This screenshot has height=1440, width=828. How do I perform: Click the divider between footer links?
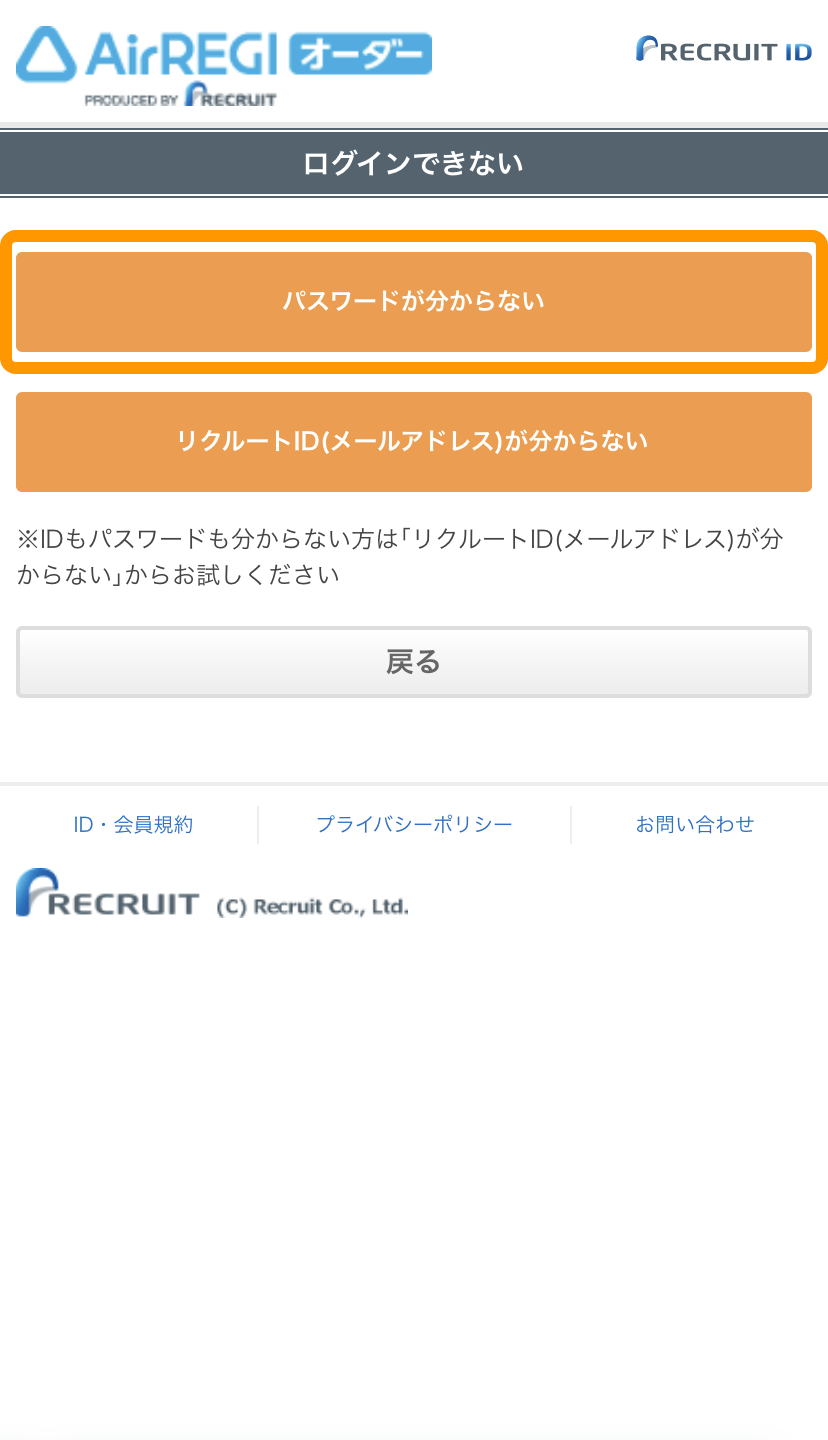coord(258,824)
